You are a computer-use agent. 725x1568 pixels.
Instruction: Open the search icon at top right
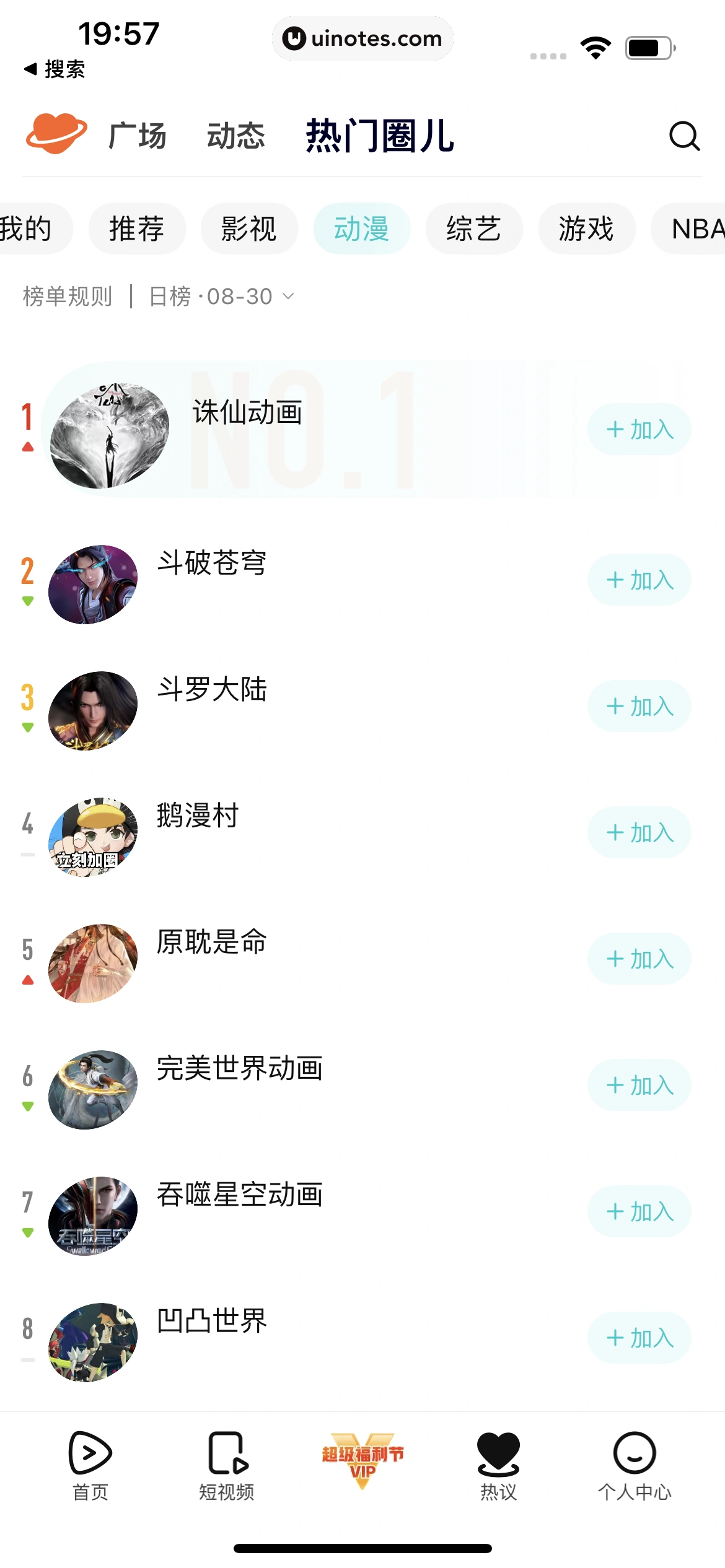[x=683, y=137]
